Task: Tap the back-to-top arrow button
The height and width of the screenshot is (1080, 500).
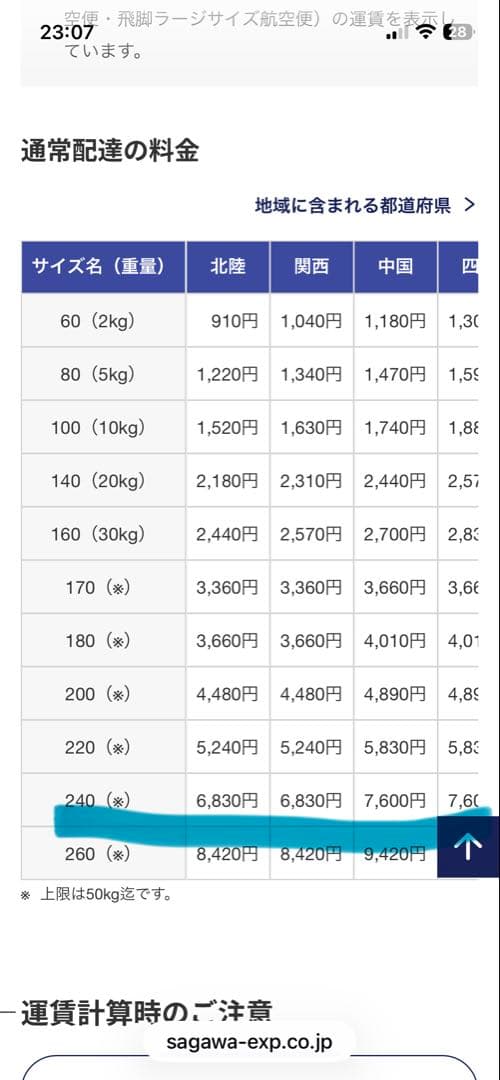Action: click(x=468, y=847)
